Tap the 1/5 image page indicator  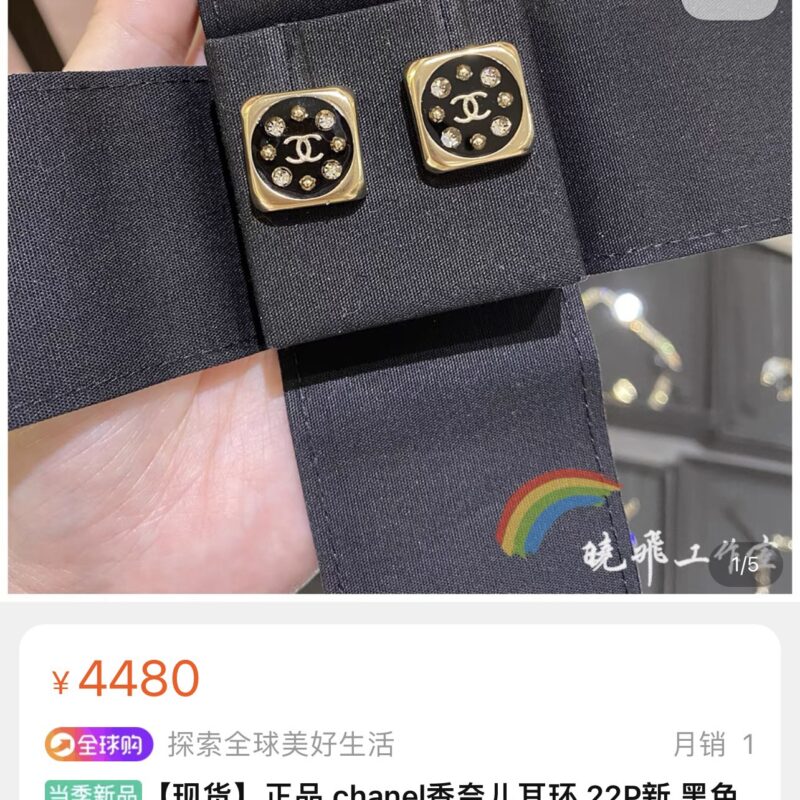pyautogui.click(x=745, y=565)
